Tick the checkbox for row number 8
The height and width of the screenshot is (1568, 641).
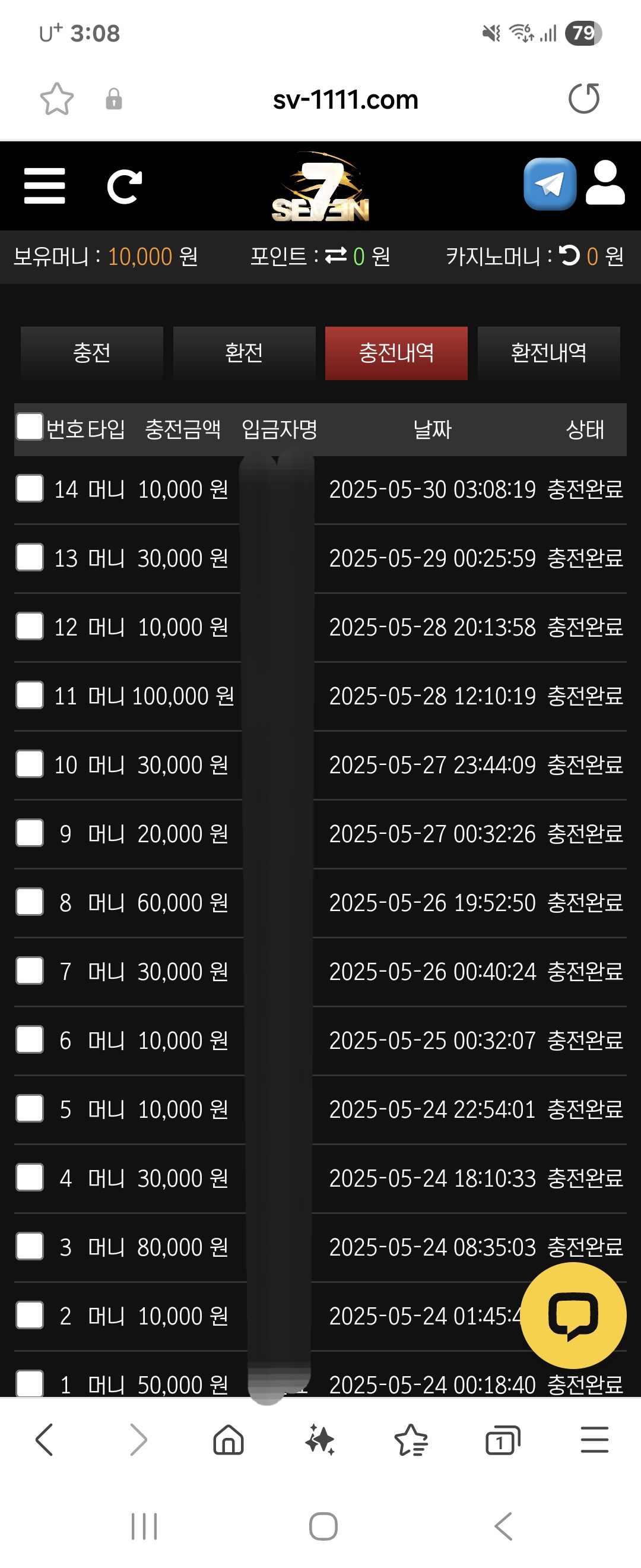(30, 902)
